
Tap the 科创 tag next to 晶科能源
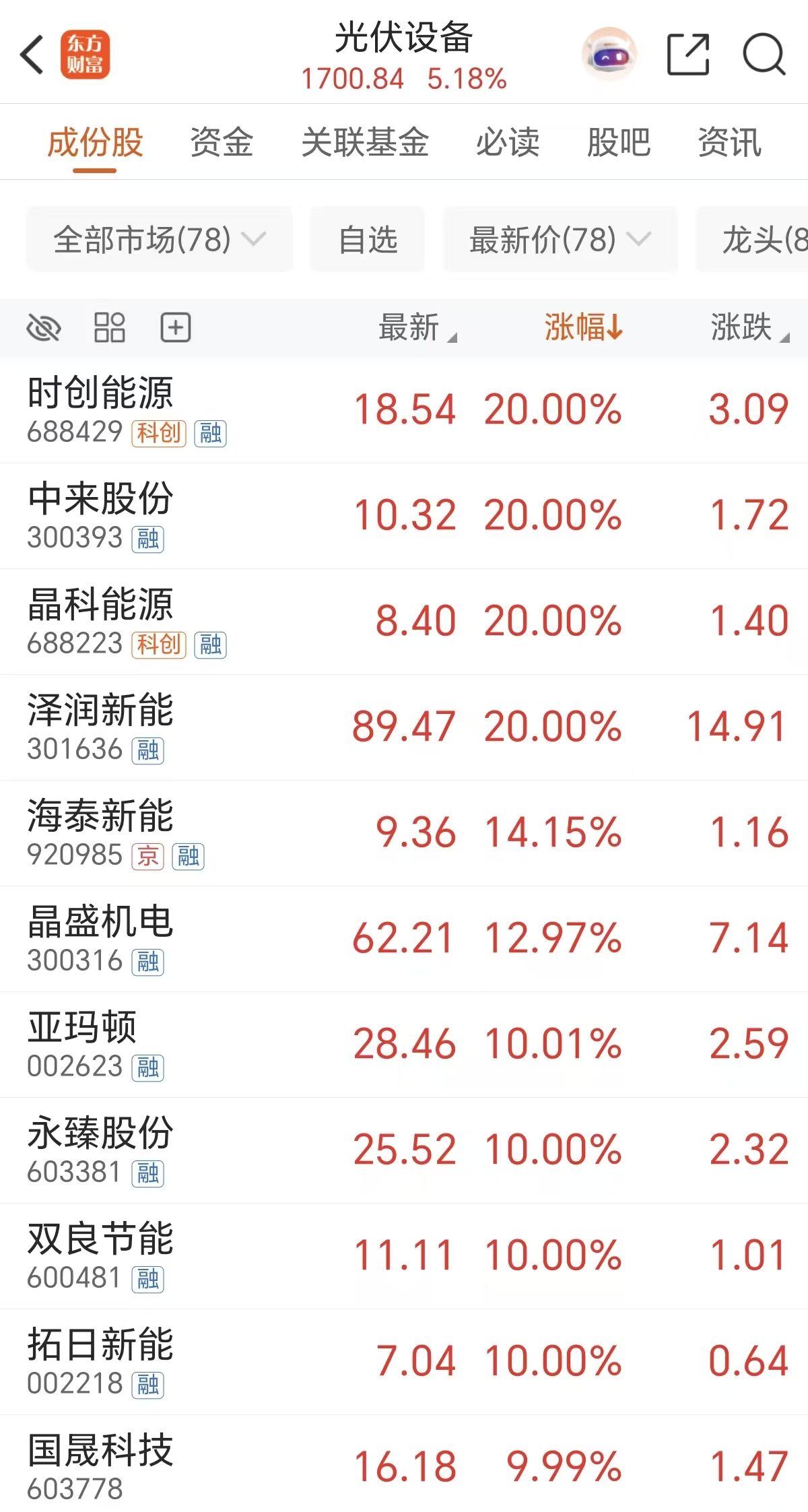(x=160, y=645)
